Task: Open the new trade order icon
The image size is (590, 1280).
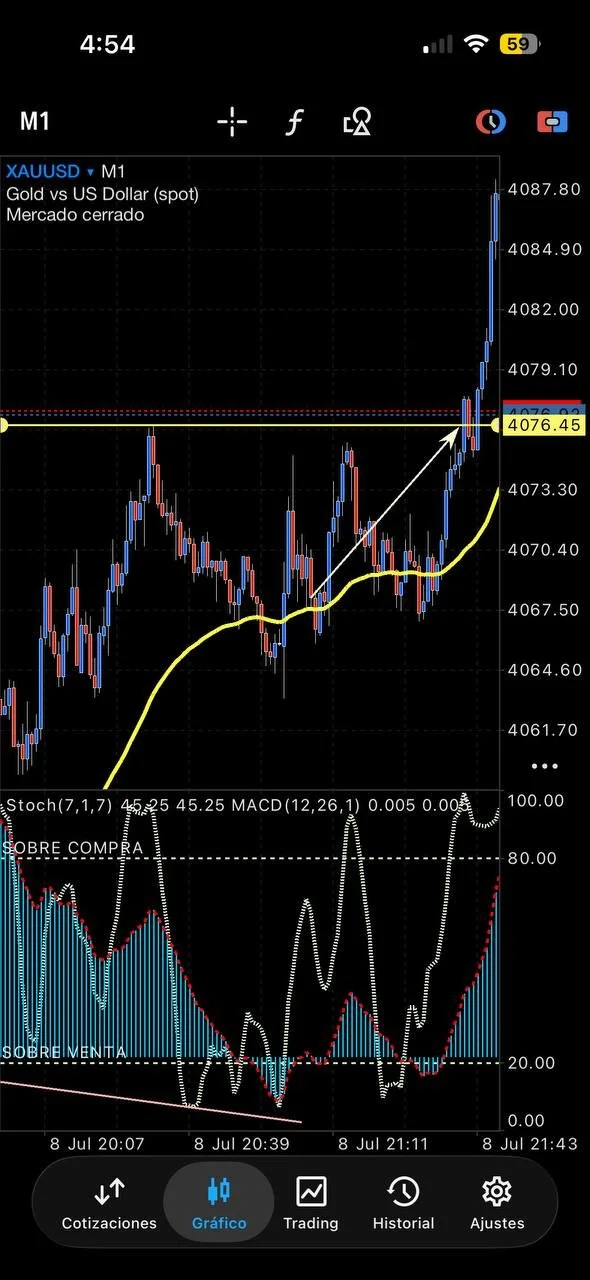Action: pyautogui.click(x=552, y=122)
